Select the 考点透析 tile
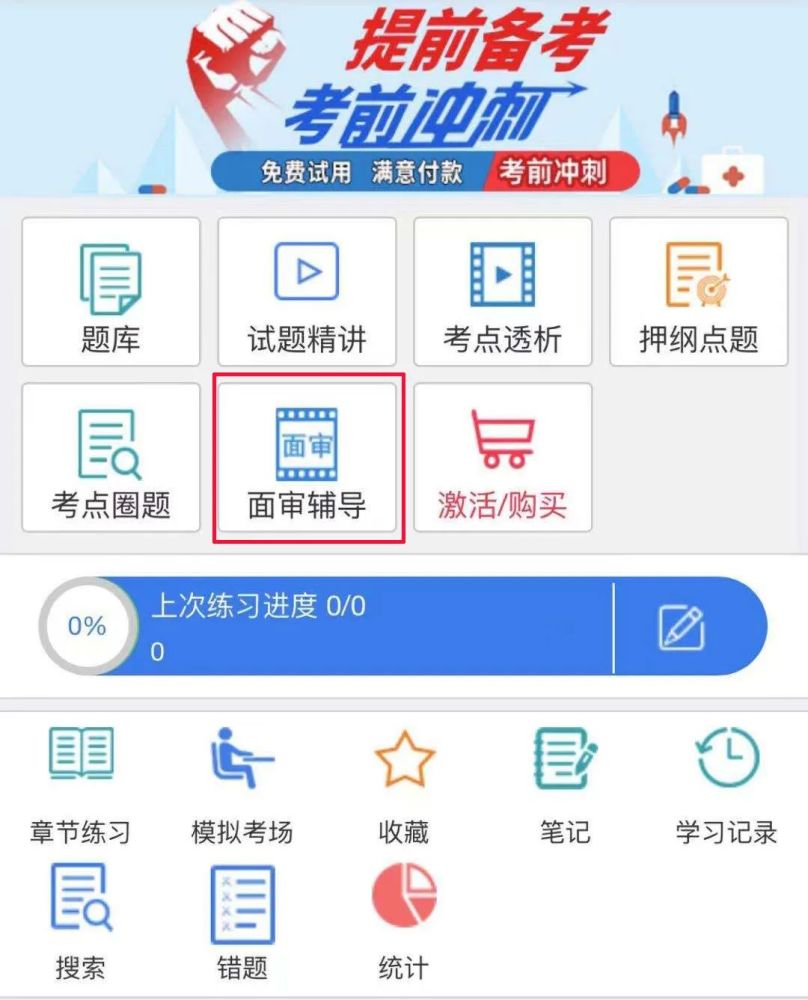 (x=502, y=292)
